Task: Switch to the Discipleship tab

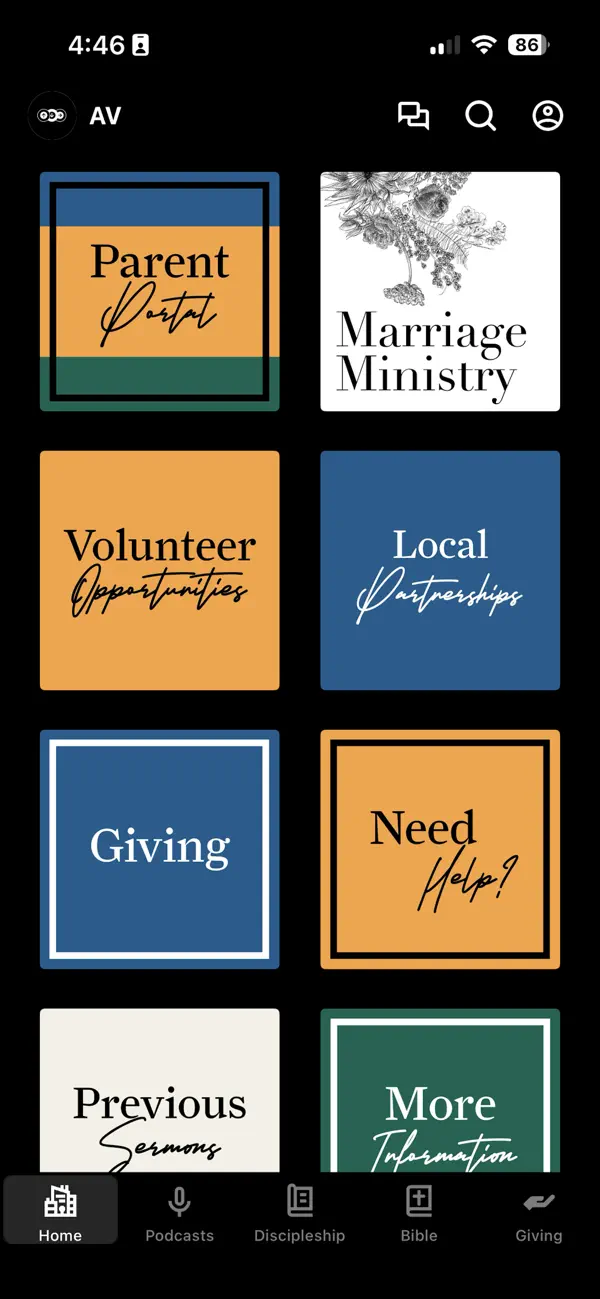Action: click(x=300, y=1213)
